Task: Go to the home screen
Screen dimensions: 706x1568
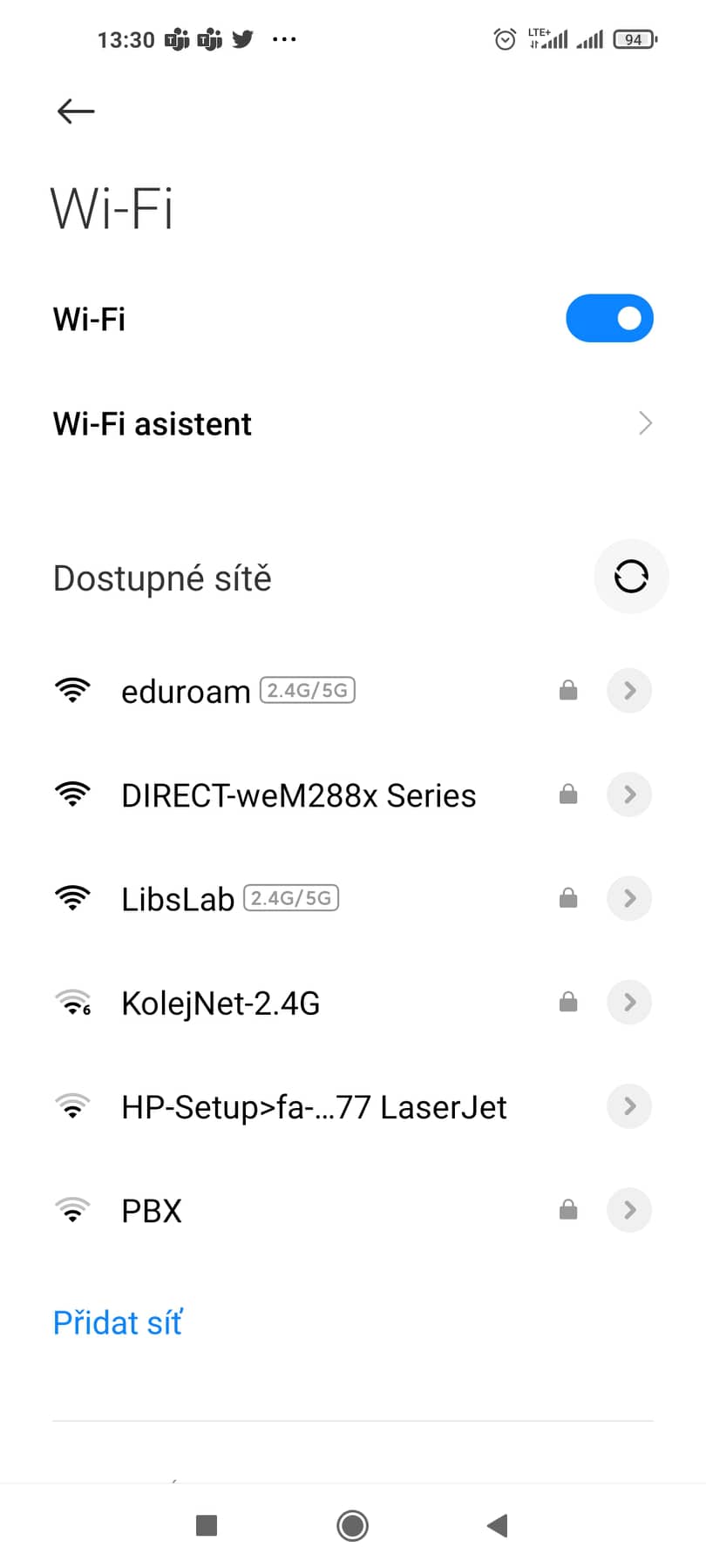Action: (x=352, y=1525)
